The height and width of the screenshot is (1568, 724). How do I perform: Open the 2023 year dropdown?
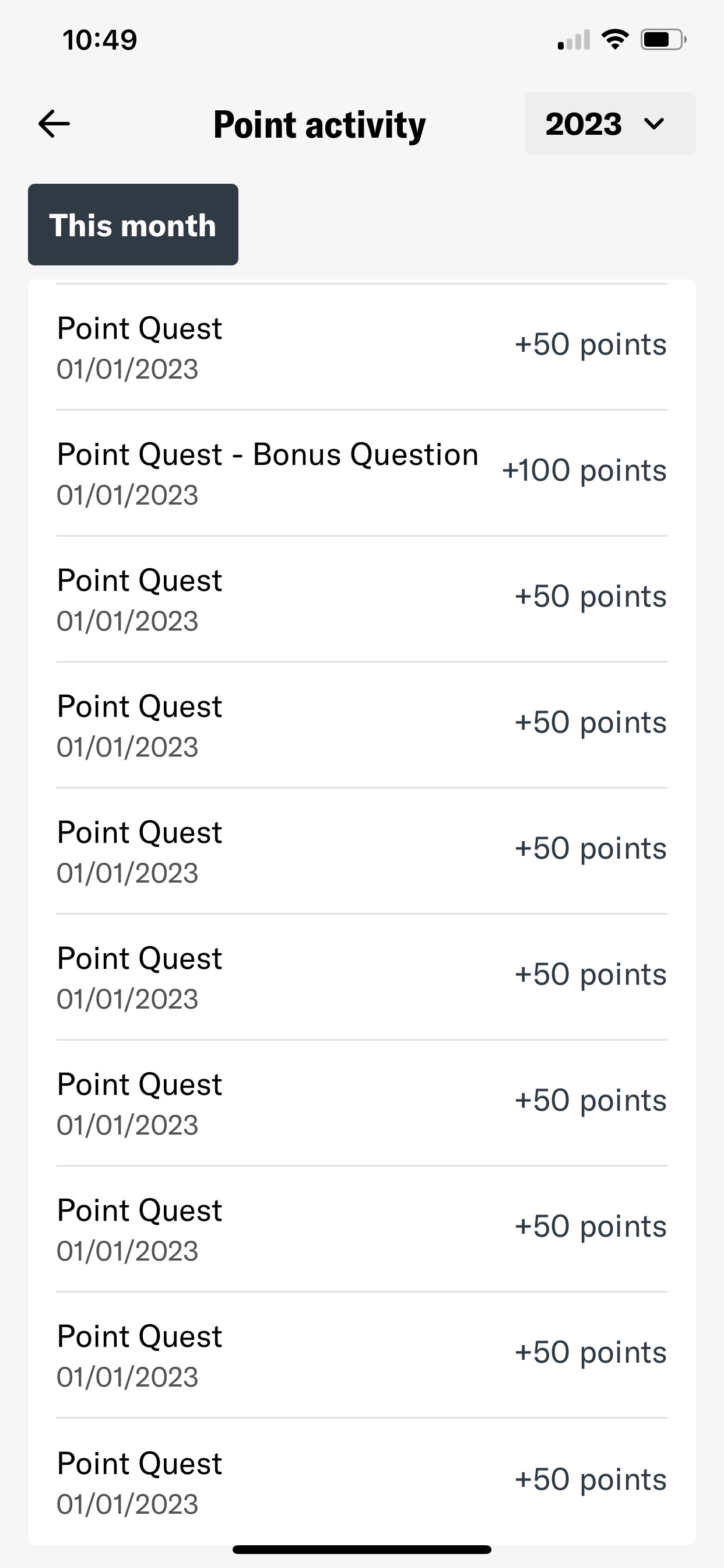[609, 124]
